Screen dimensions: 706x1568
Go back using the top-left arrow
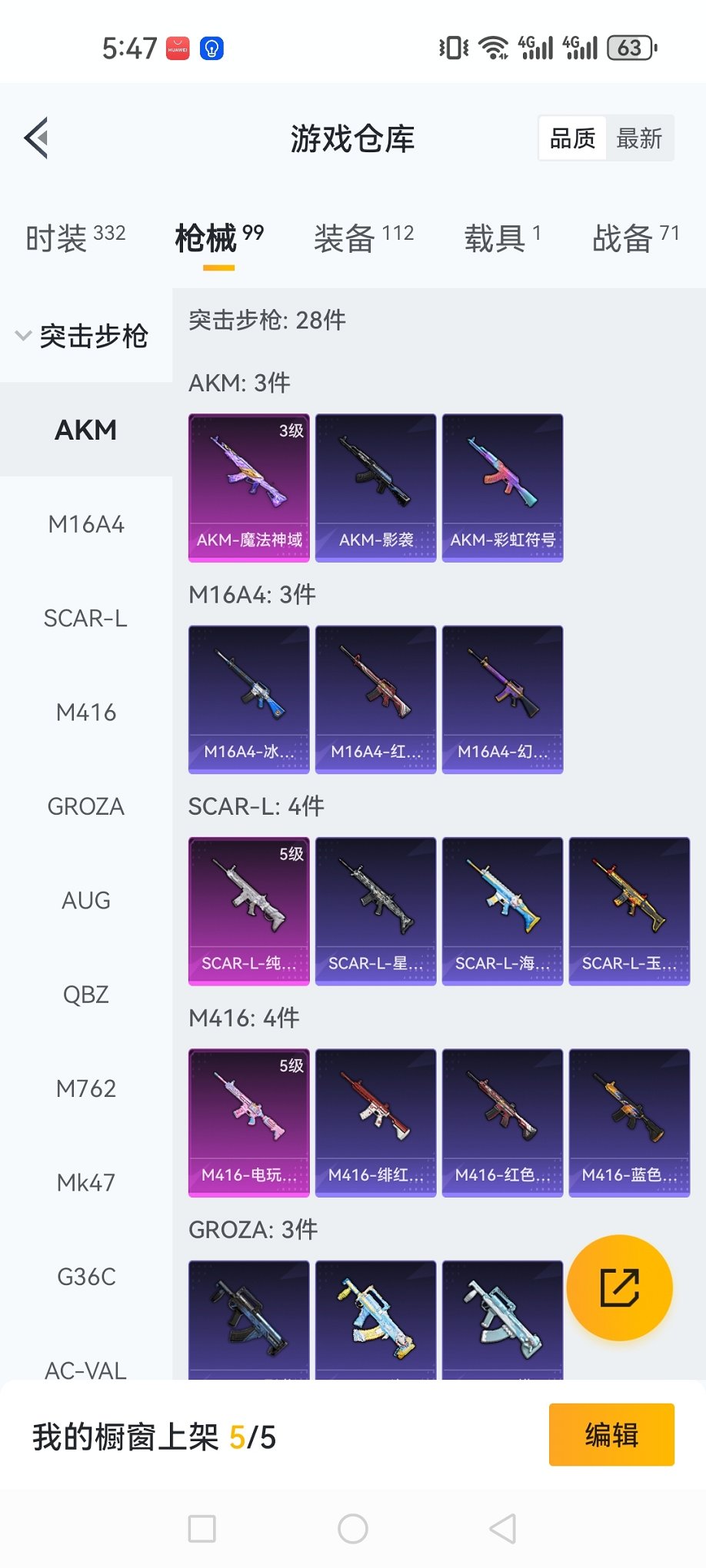coord(37,138)
